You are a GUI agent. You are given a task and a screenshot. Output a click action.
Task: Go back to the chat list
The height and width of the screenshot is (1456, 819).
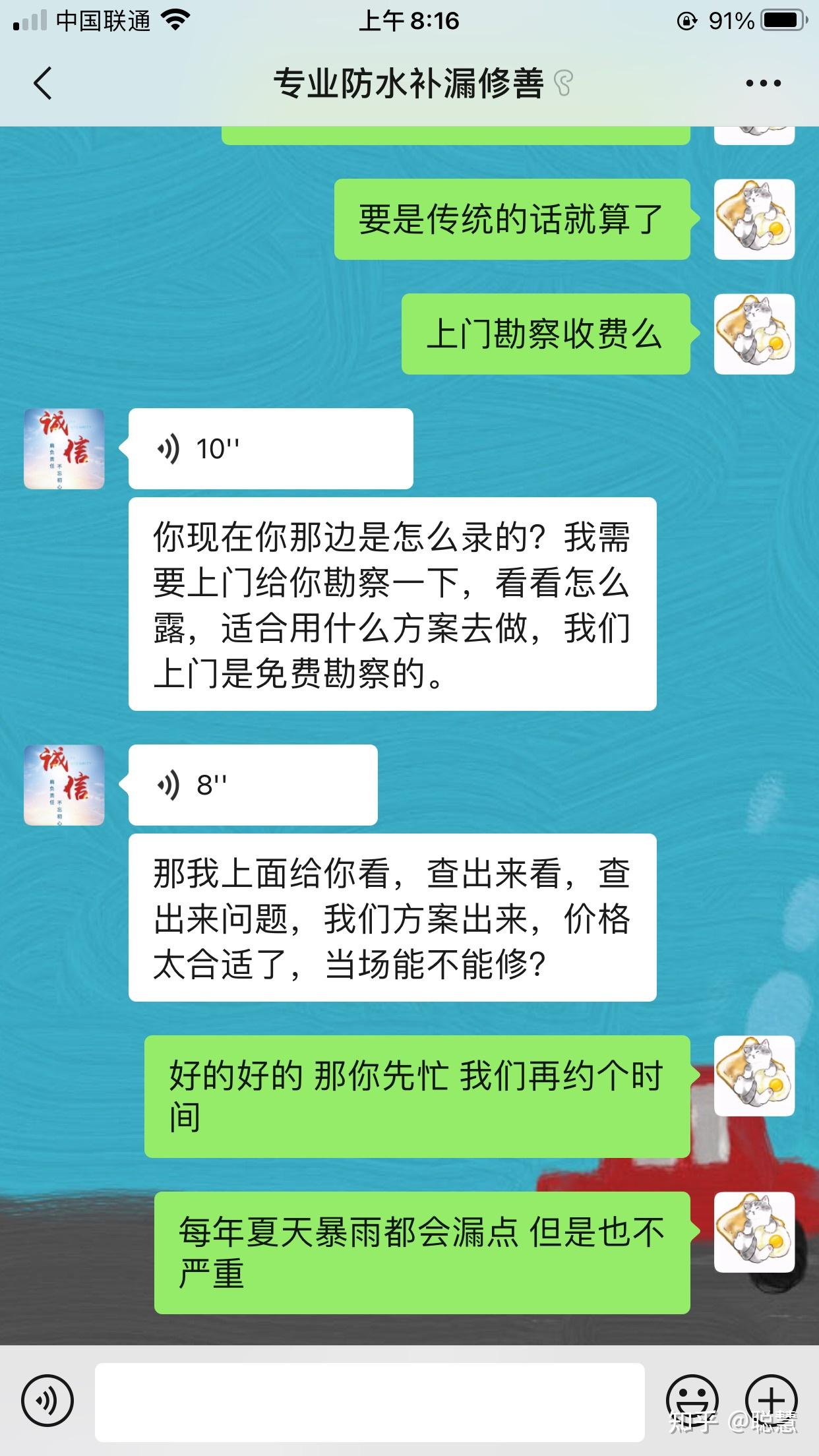(43, 84)
